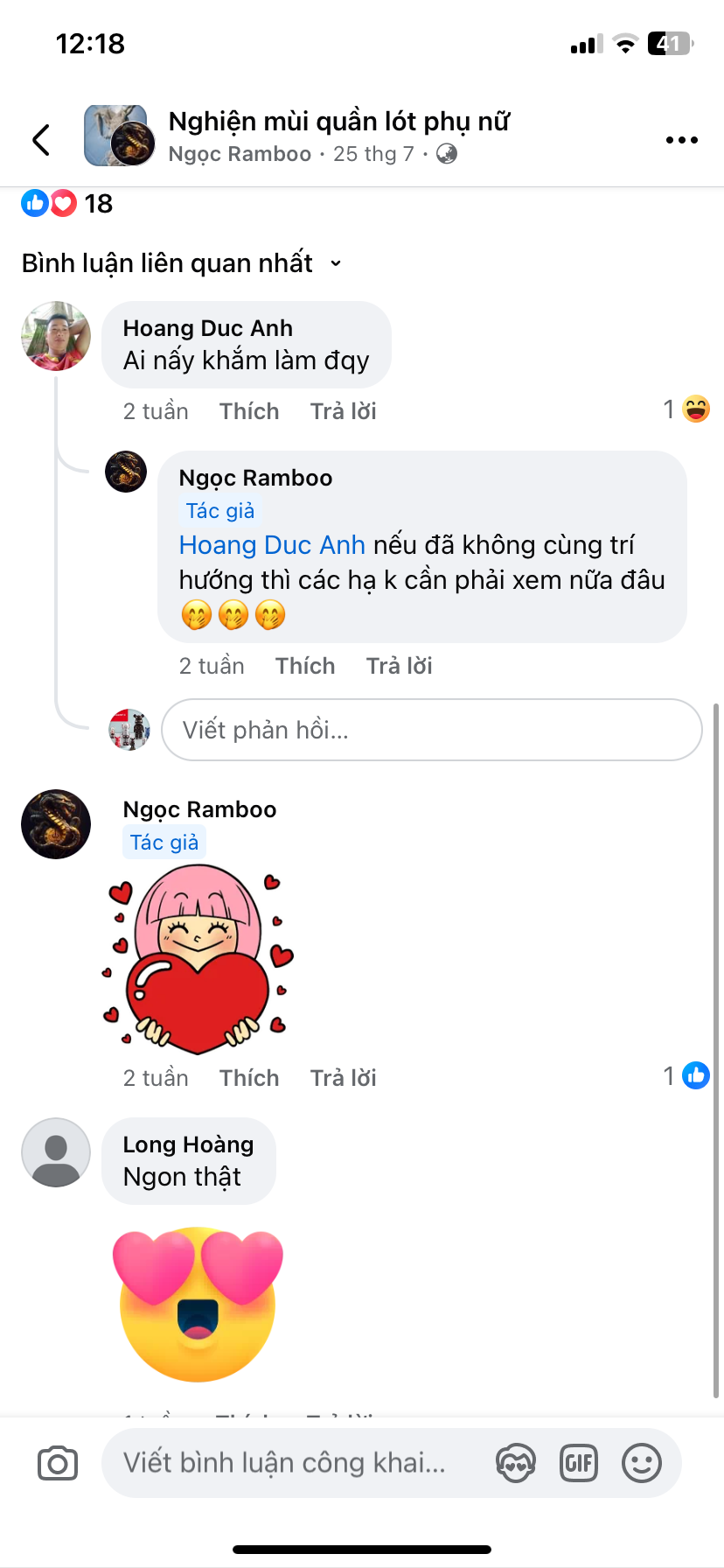Viewport: 724px width, 1568px height.
Task: Like Hoang Duc Anh's comment
Action: pos(249,411)
